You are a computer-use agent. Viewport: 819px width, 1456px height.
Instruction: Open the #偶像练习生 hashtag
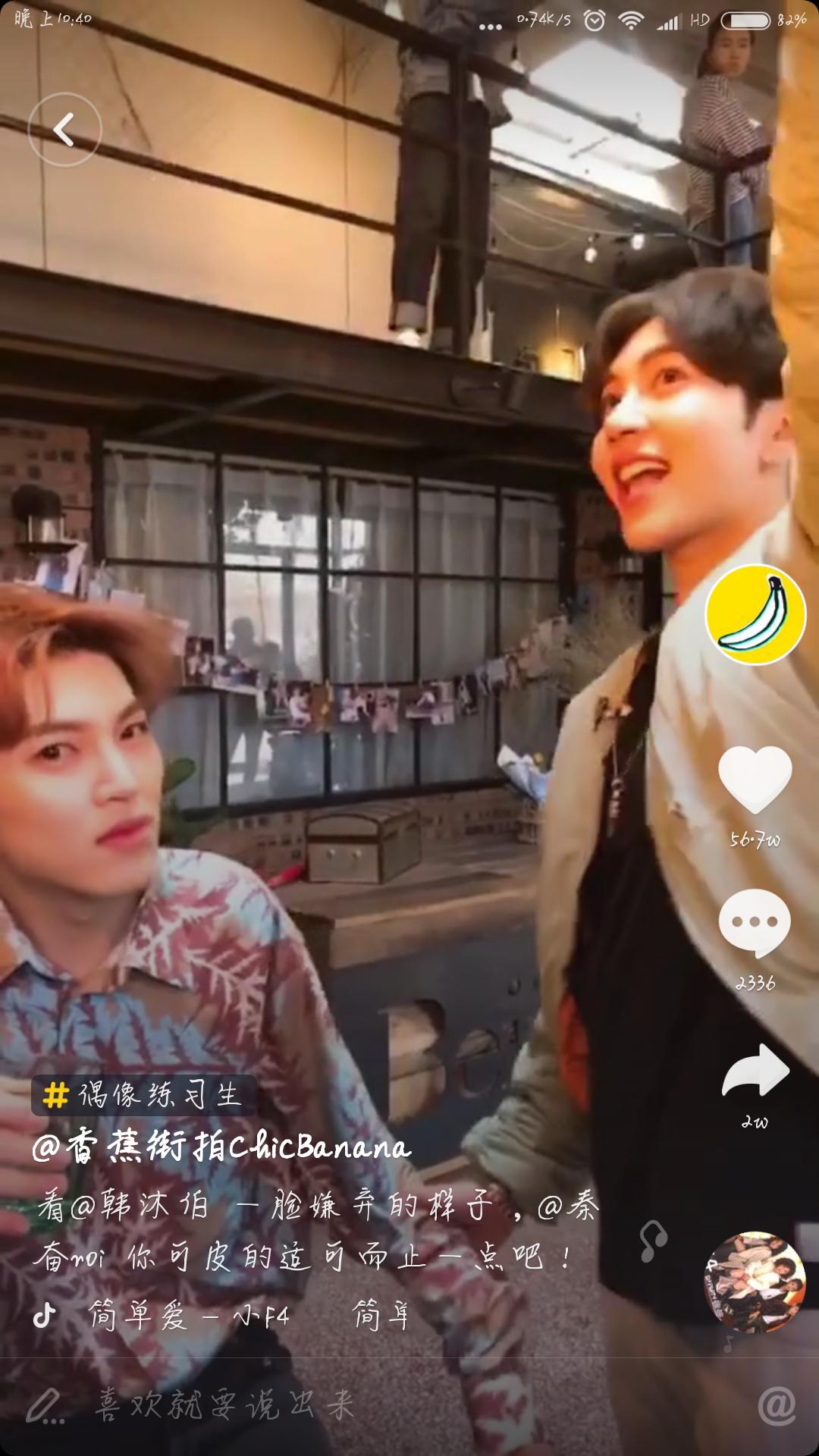click(x=143, y=1095)
